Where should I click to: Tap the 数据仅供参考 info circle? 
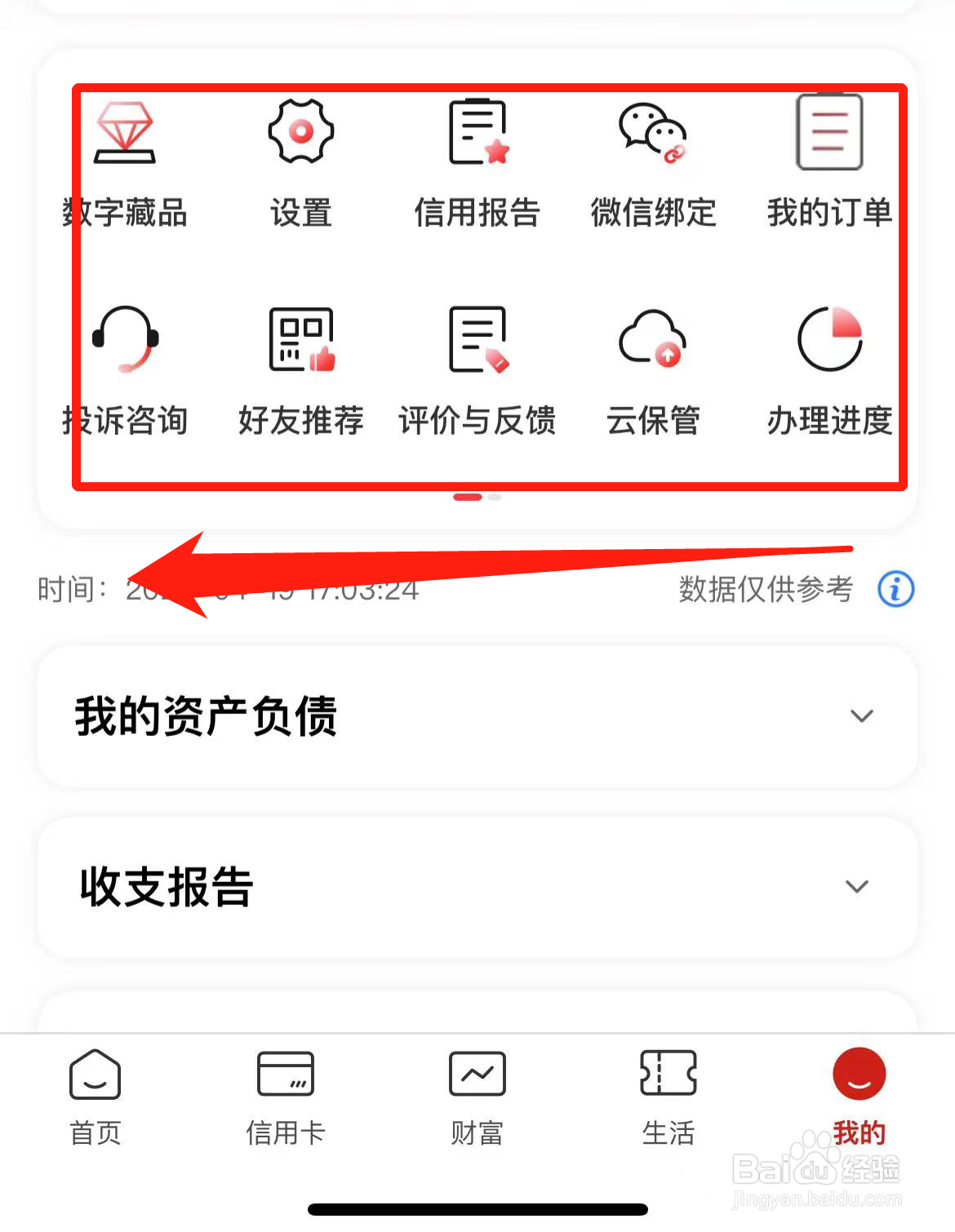895,589
